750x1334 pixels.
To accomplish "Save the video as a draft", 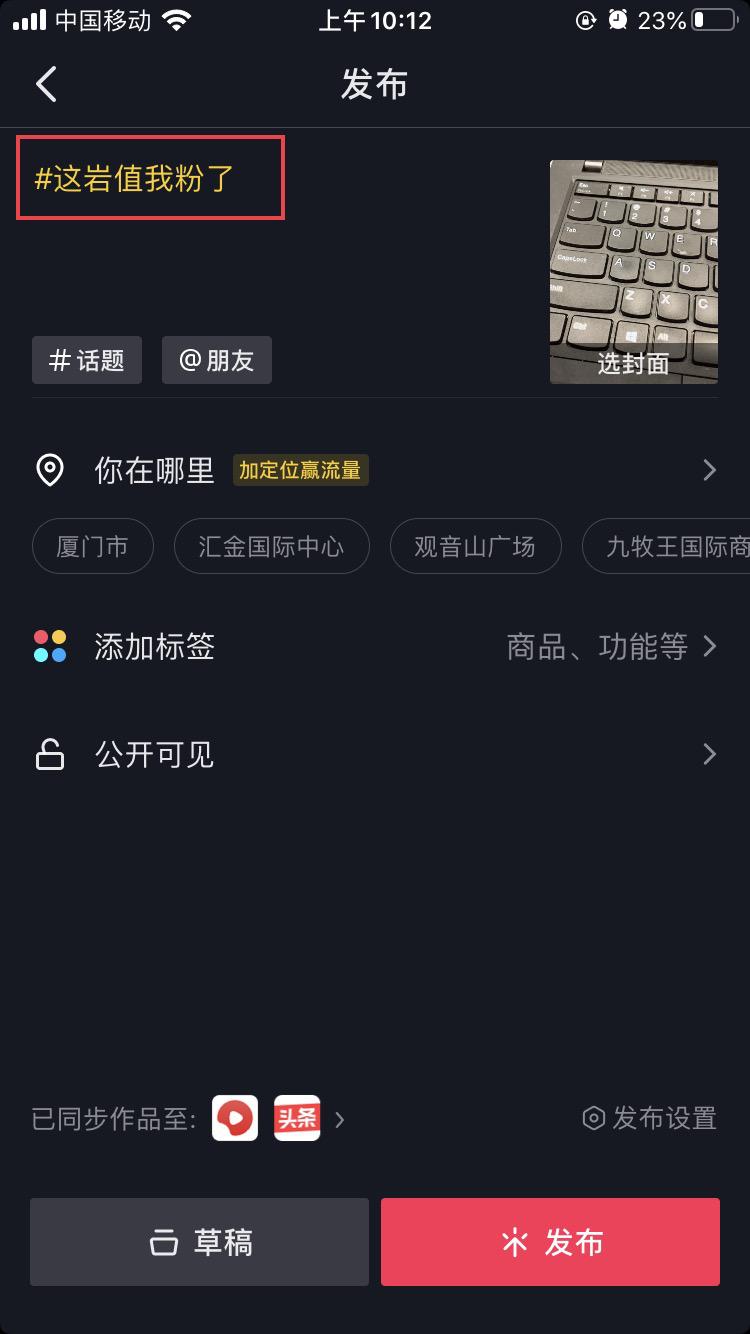I will [199, 1242].
